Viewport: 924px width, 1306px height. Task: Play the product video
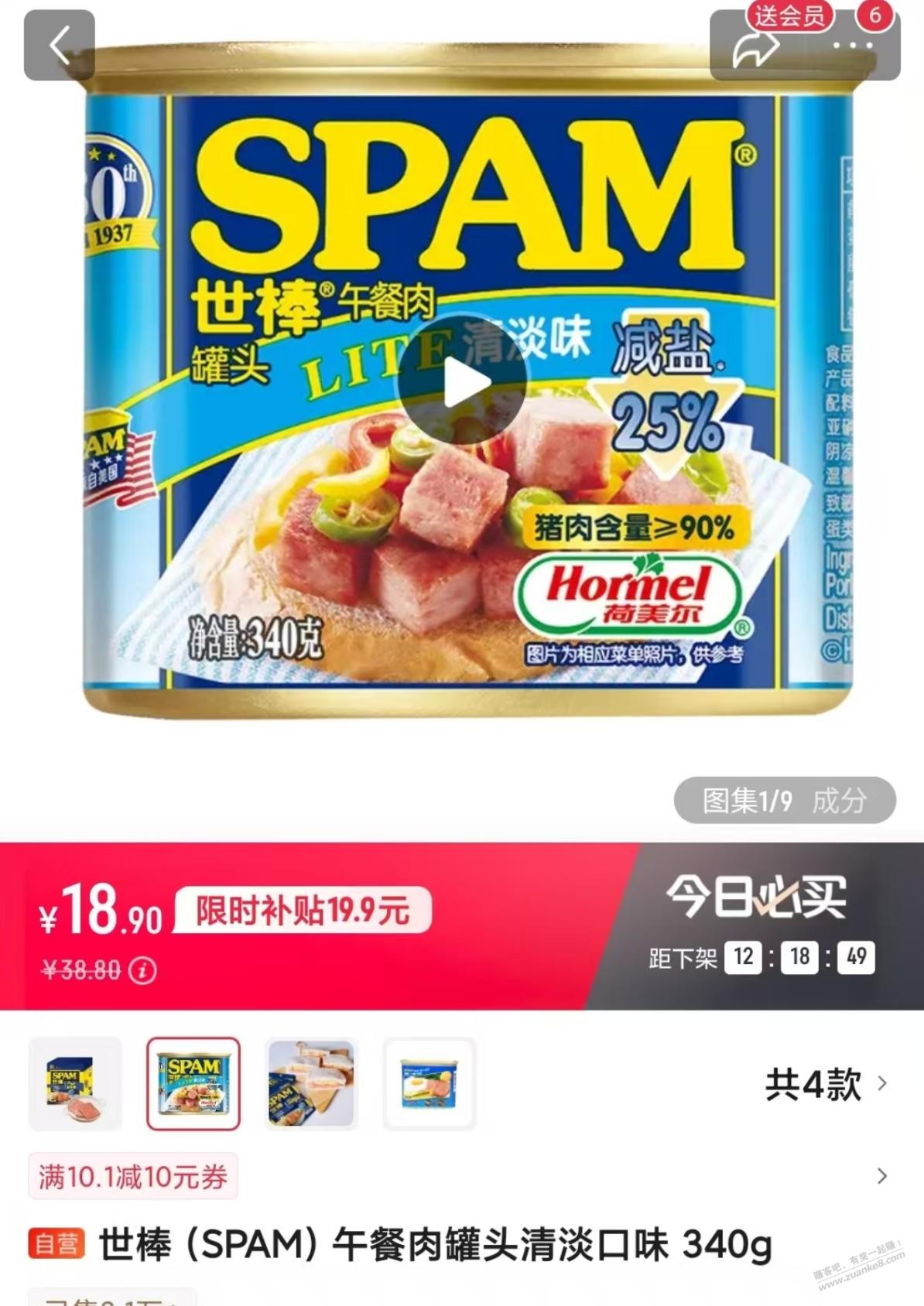pos(463,381)
